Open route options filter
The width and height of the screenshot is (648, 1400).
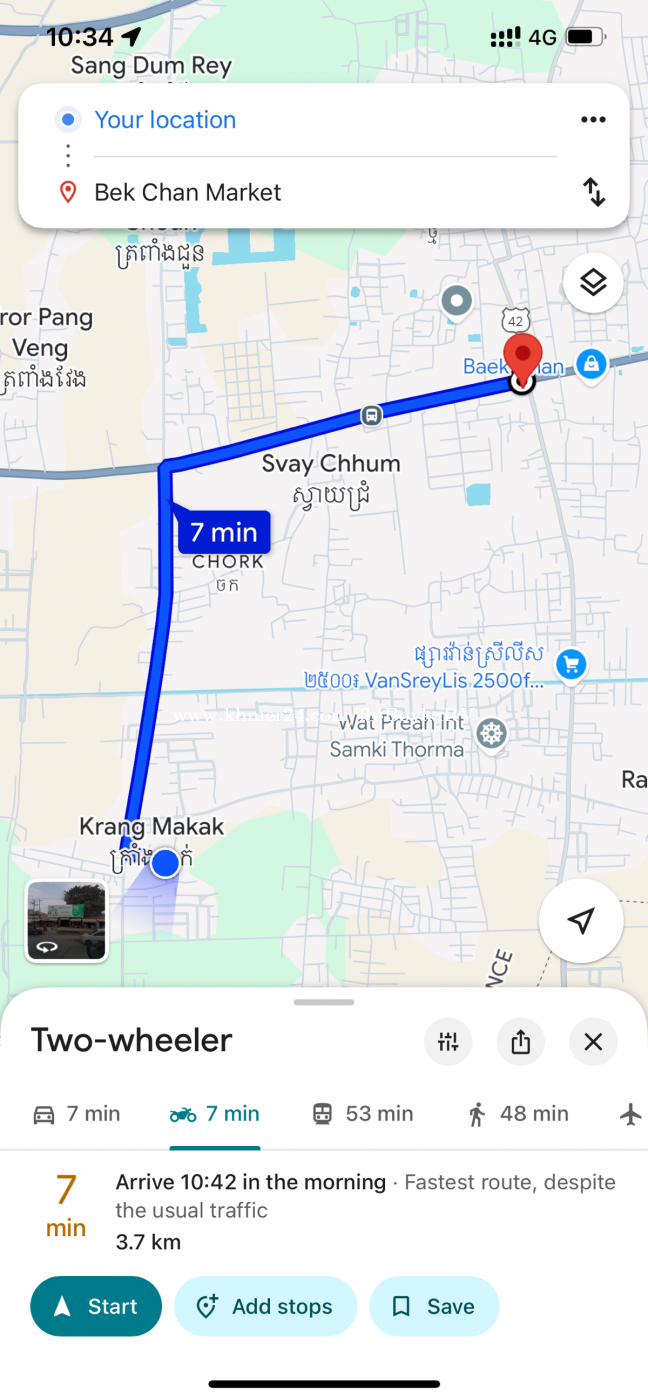[448, 1042]
